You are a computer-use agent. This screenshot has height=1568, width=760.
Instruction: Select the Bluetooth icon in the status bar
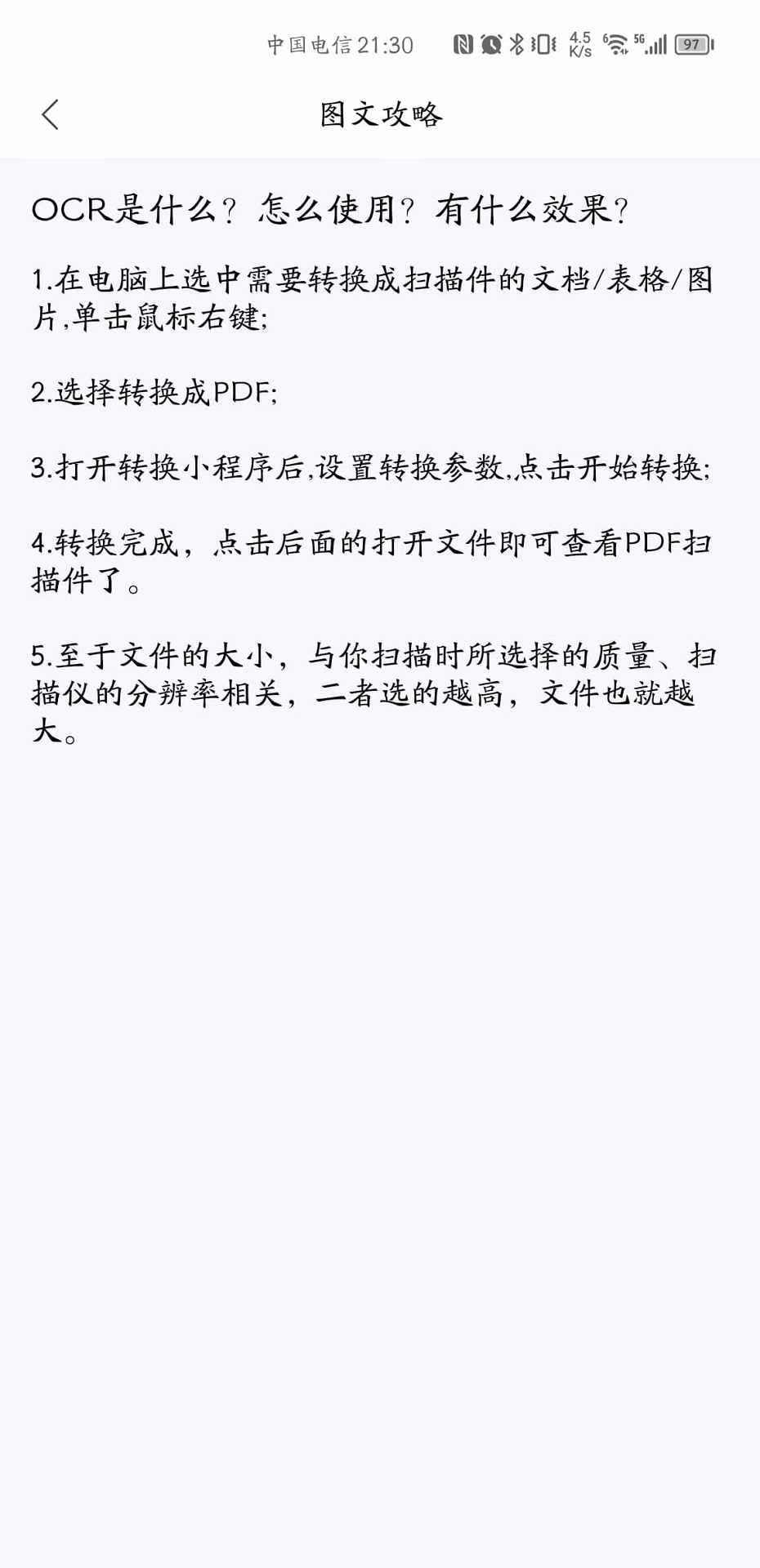click(516, 42)
